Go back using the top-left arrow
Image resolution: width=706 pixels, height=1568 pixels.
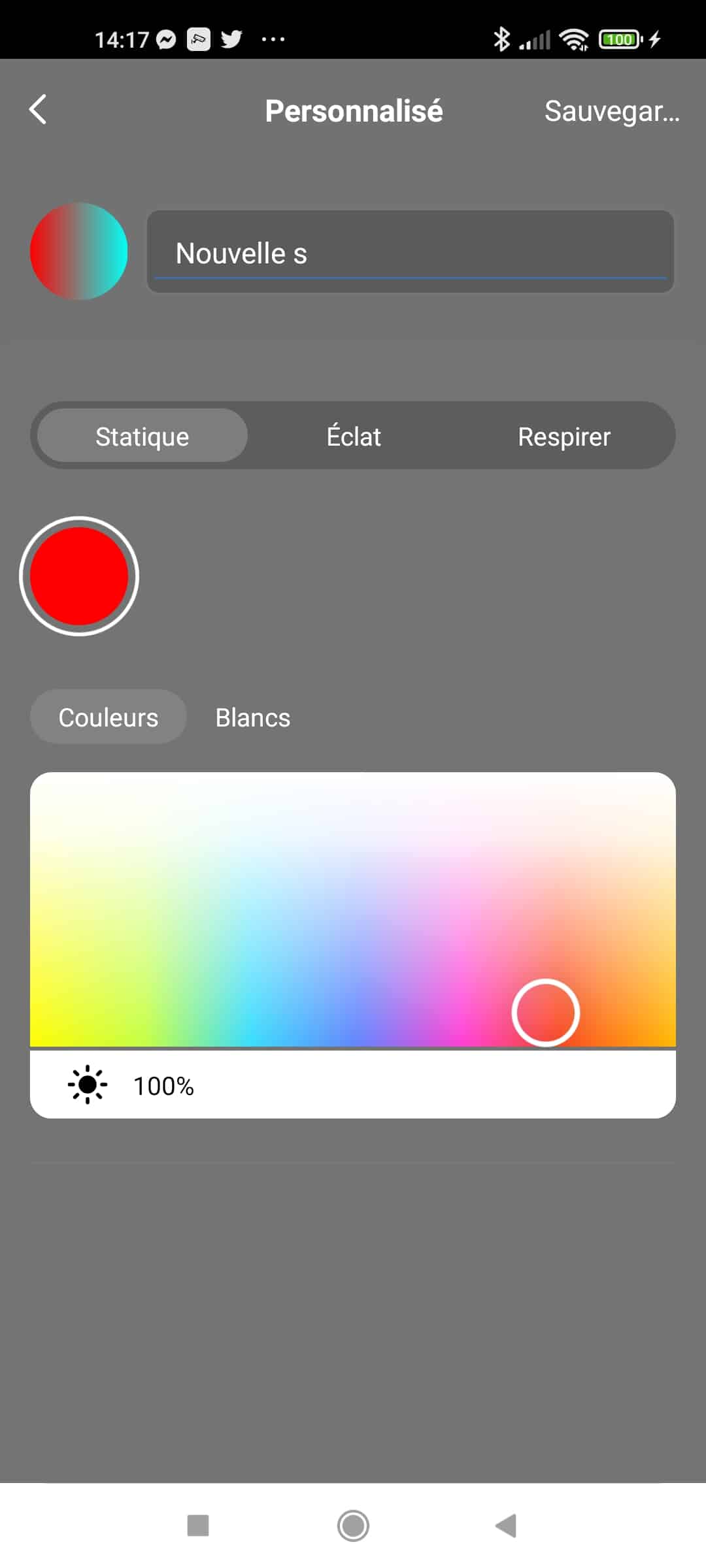(38, 110)
